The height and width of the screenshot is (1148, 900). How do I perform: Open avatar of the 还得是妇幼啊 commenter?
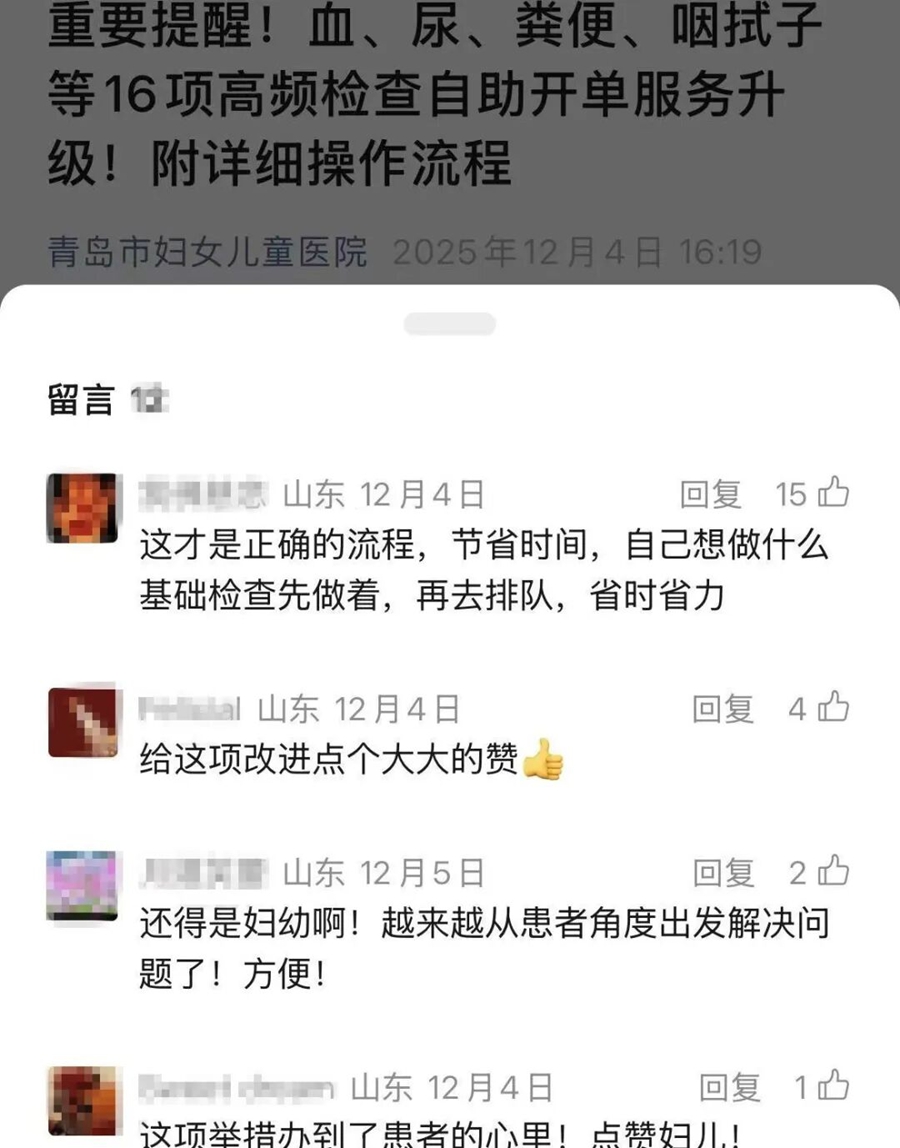84,886
